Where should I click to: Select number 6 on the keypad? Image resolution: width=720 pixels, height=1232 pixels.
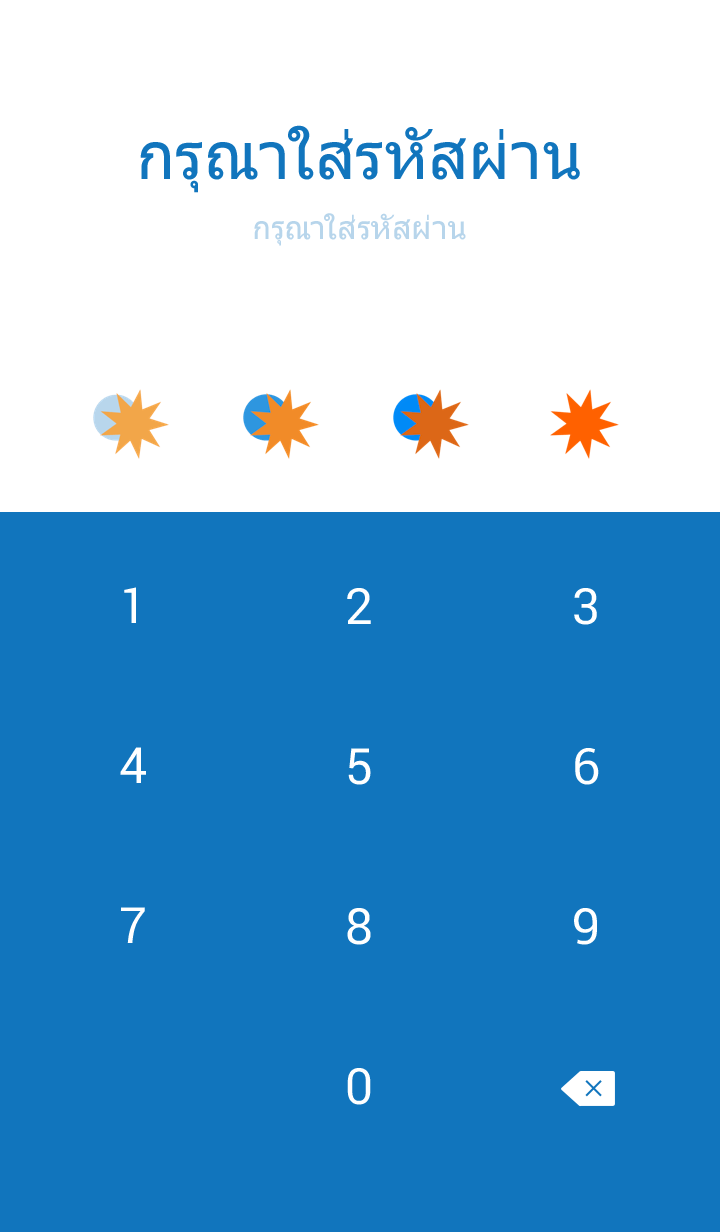coord(586,767)
